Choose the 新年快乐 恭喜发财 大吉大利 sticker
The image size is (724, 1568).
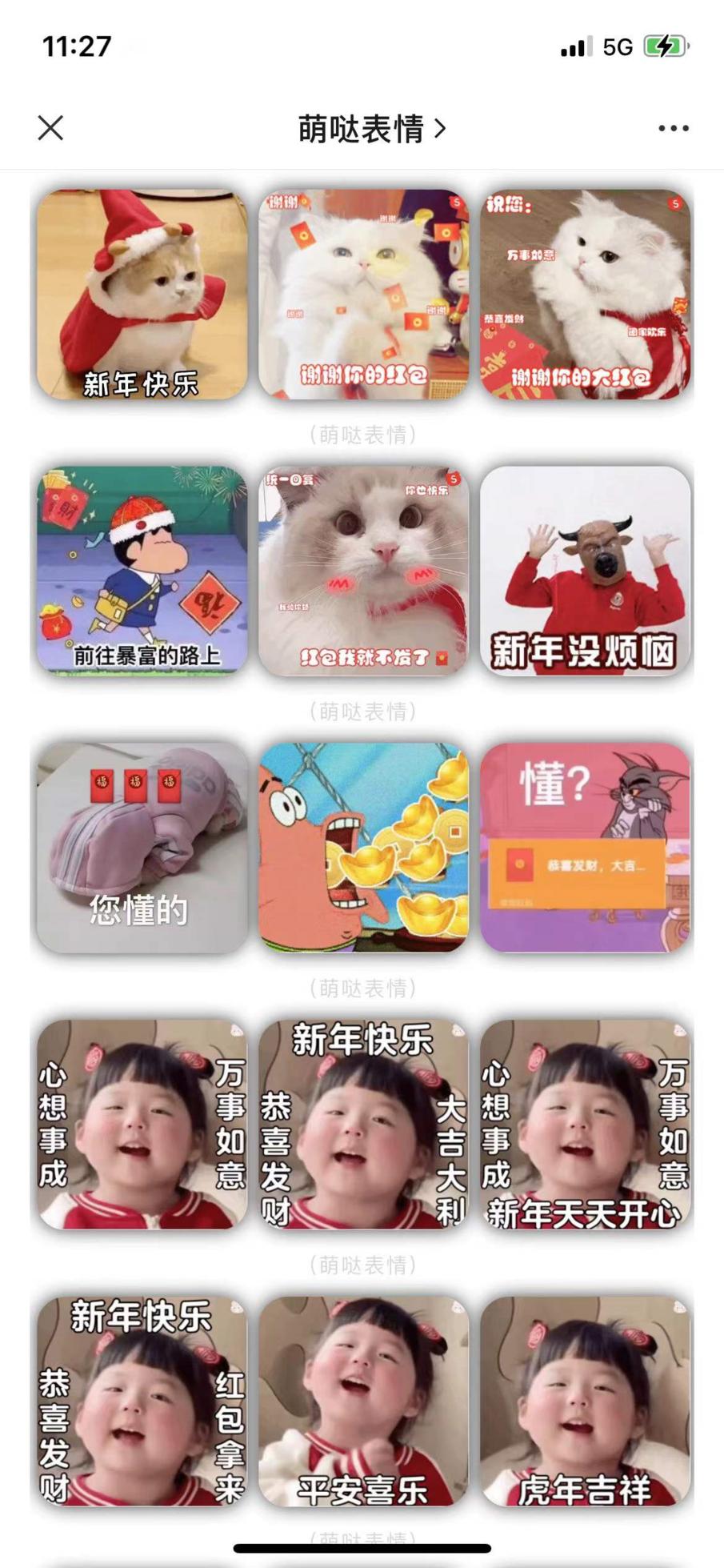pyautogui.click(x=363, y=1125)
